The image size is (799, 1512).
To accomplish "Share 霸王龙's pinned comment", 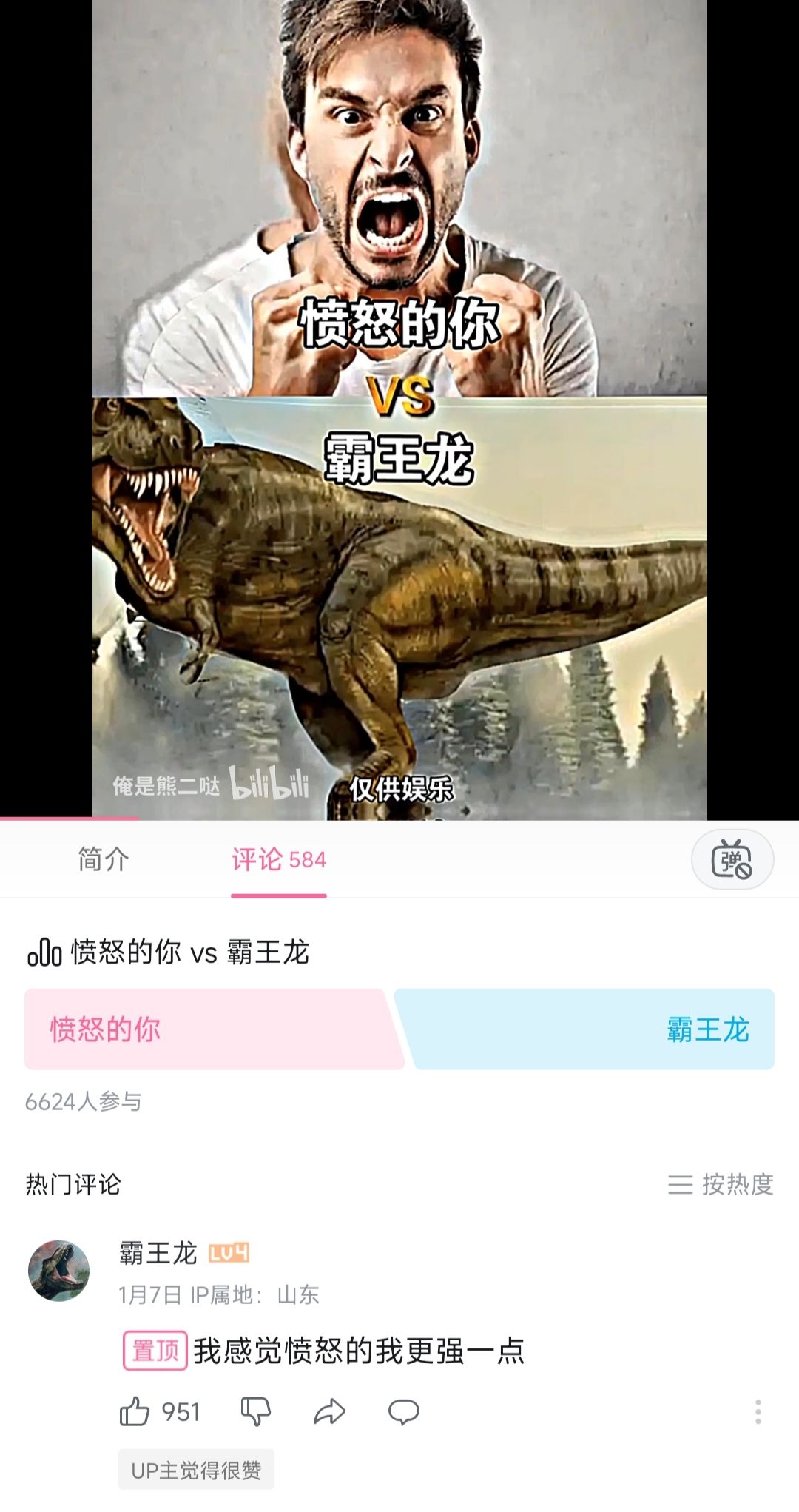I will point(330,1411).
